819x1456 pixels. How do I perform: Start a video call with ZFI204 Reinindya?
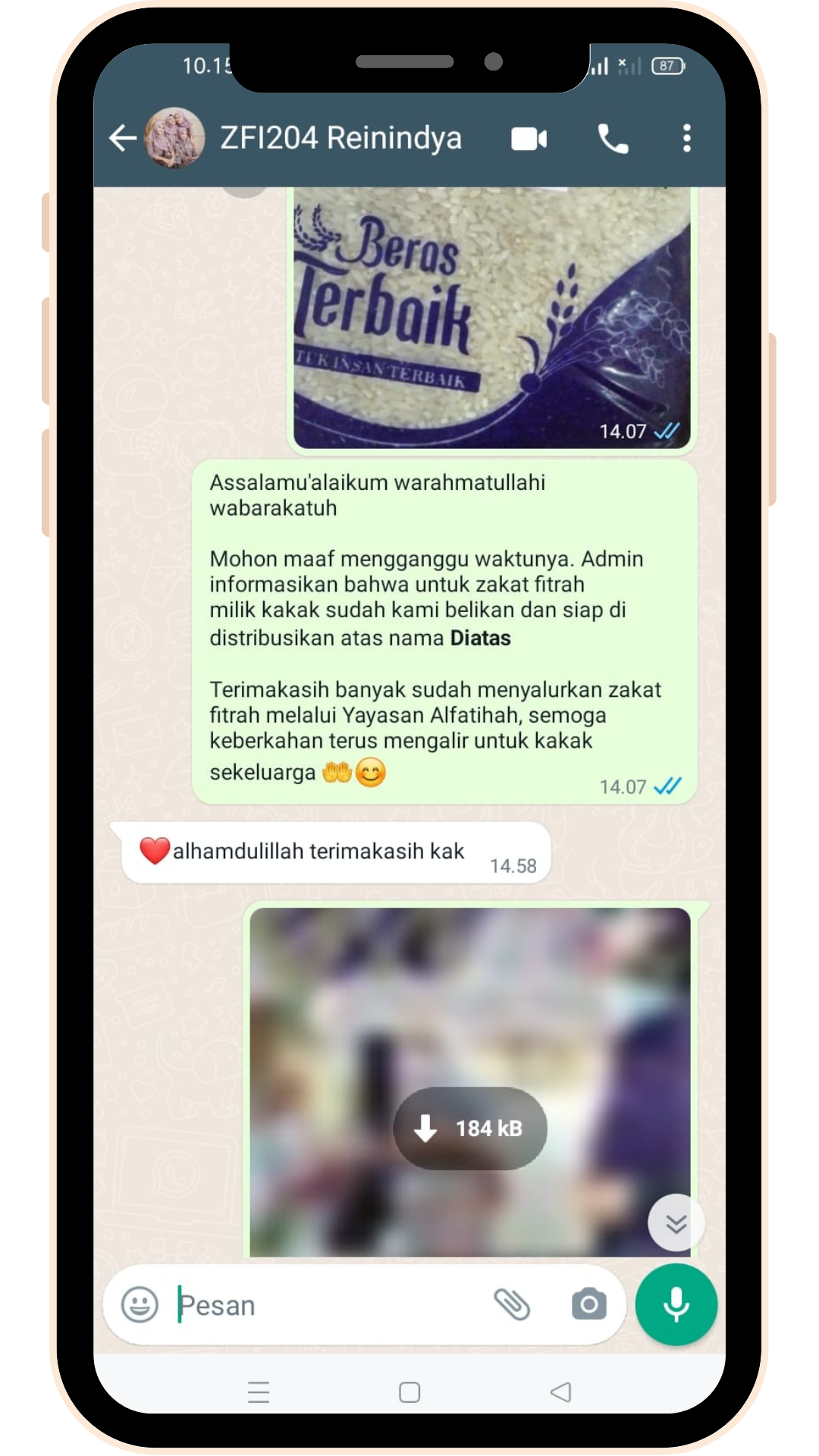point(529,139)
